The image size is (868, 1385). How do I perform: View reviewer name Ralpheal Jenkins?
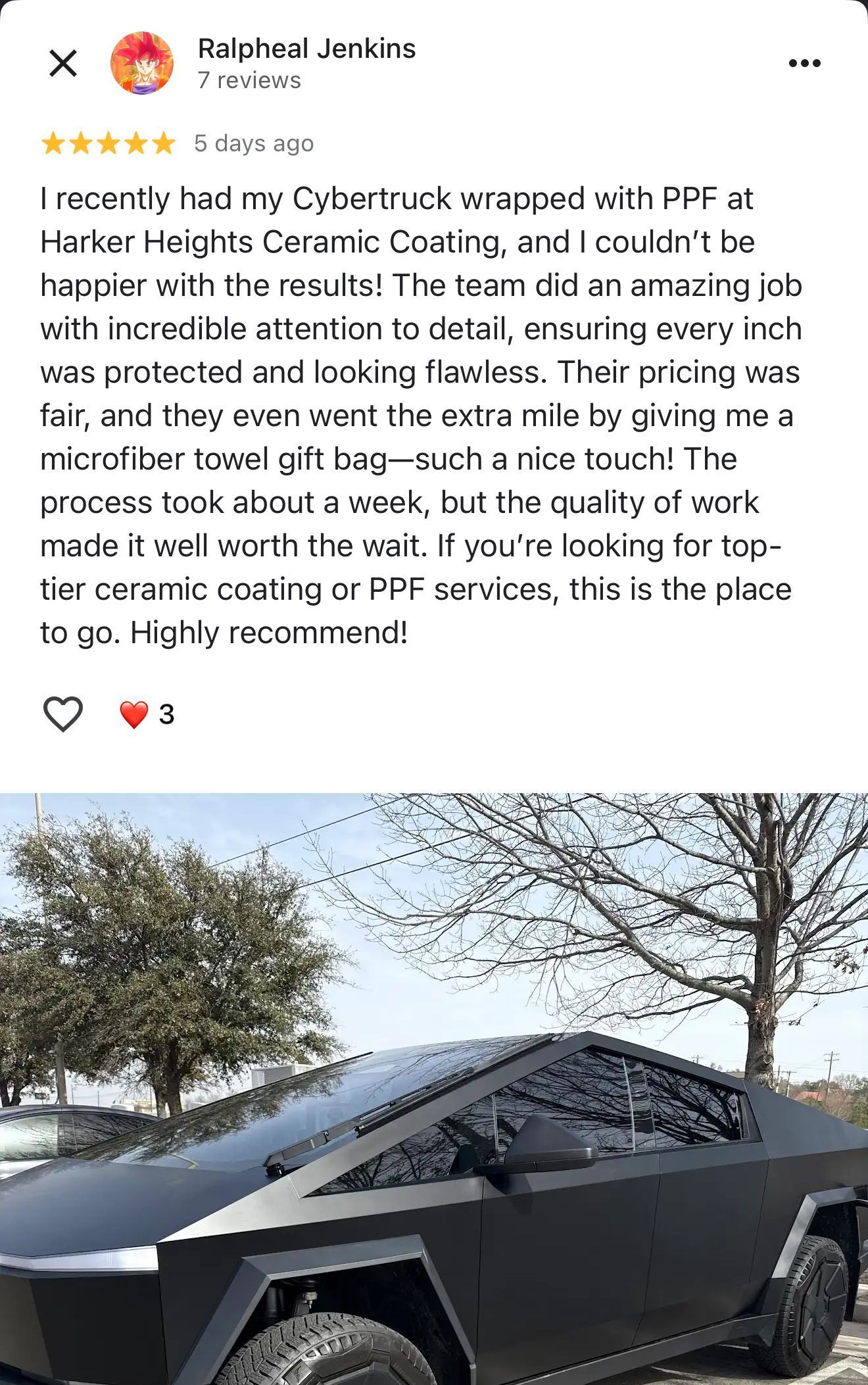(x=306, y=49)
